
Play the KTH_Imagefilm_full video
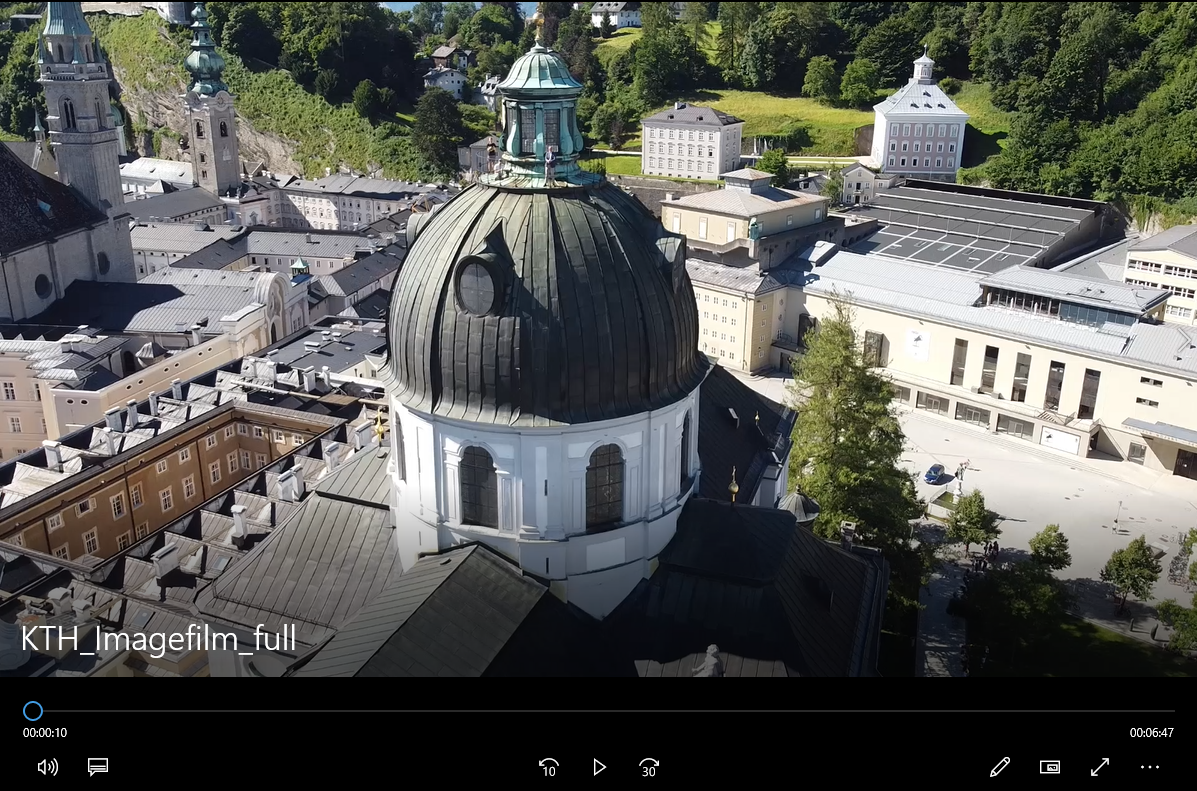599,767
